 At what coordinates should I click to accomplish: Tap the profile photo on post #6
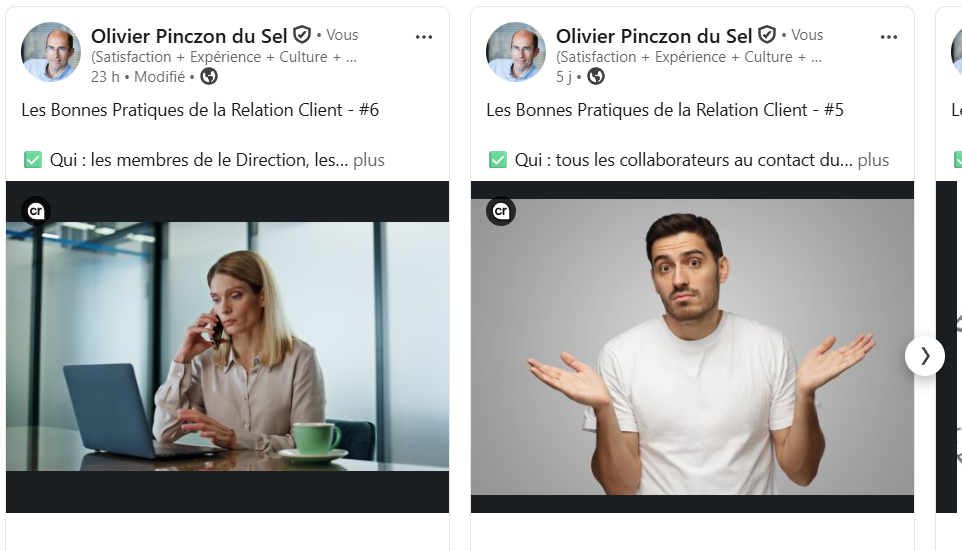tap(51, 52)
